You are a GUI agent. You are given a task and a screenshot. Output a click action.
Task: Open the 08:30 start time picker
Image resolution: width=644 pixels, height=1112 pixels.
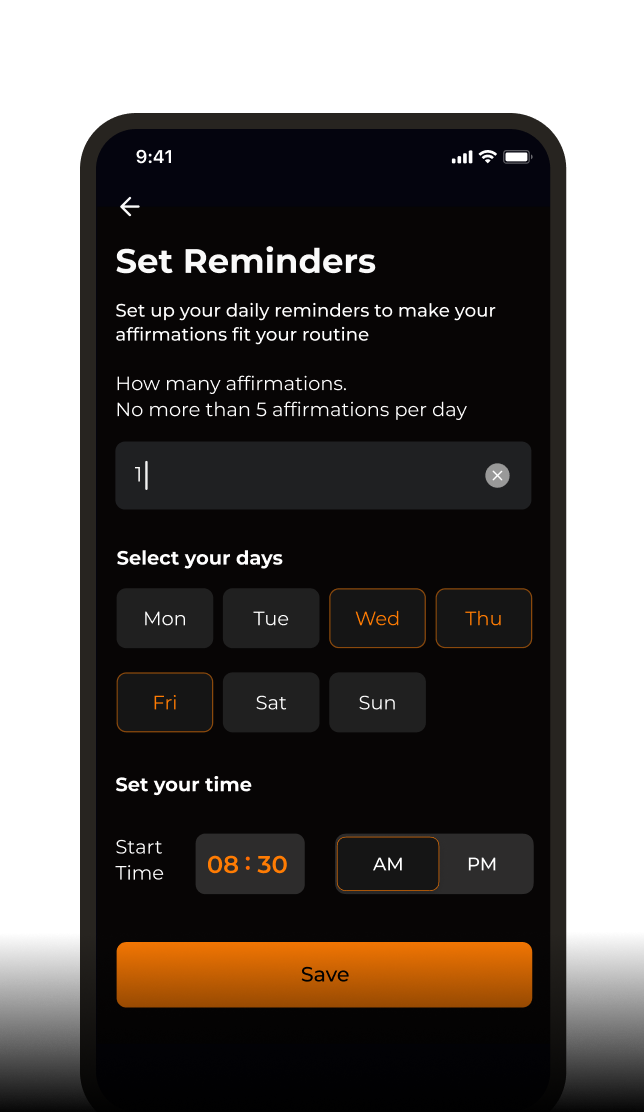click(x=250, y=864)
